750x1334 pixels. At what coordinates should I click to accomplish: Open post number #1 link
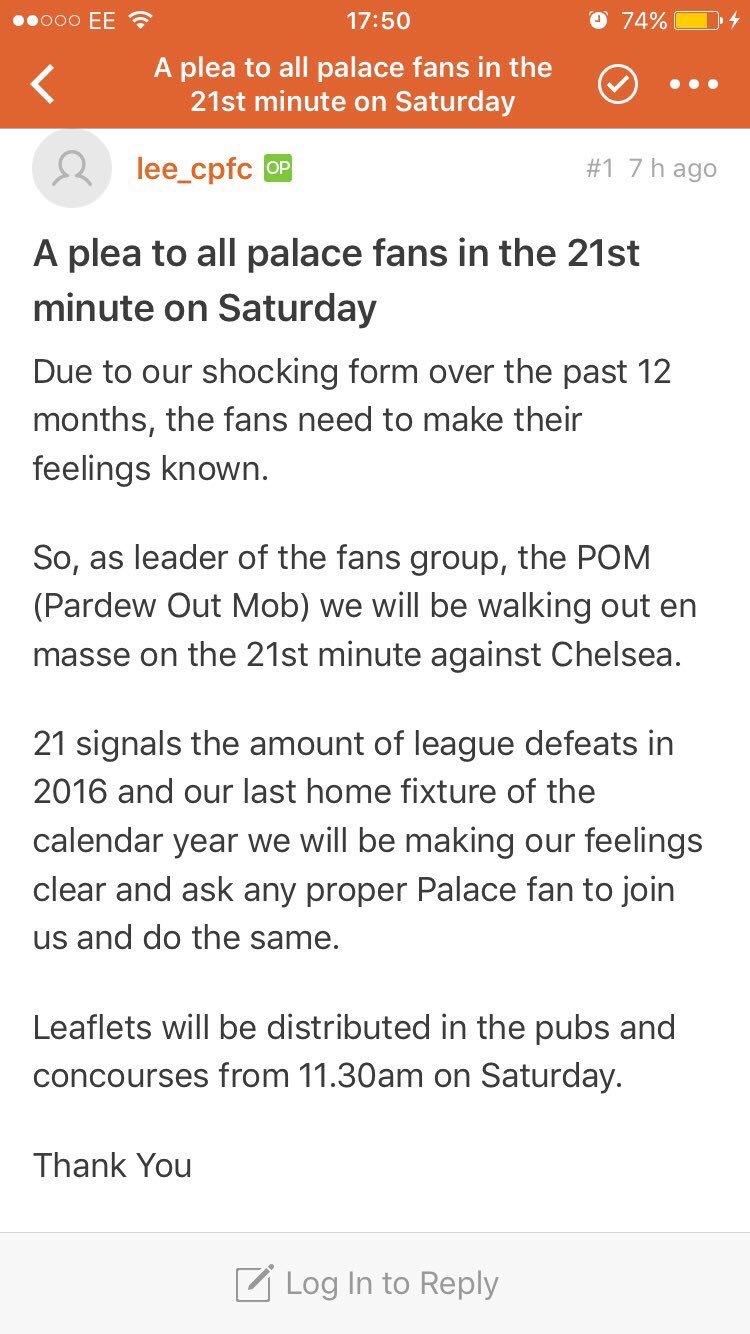click(x=599, y=168)
